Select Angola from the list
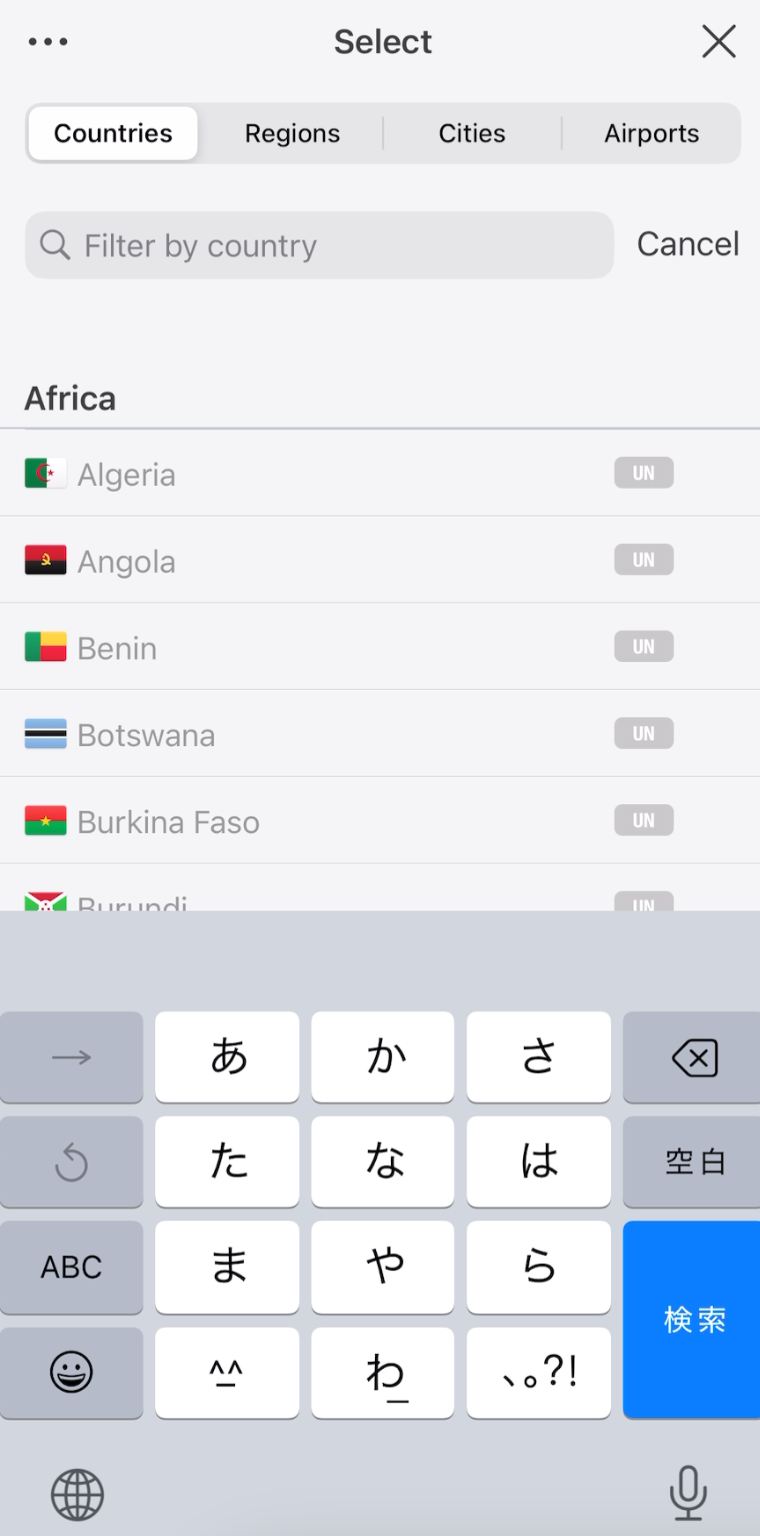The width and height of the screenshot is (760, 1536). point(126,561)
